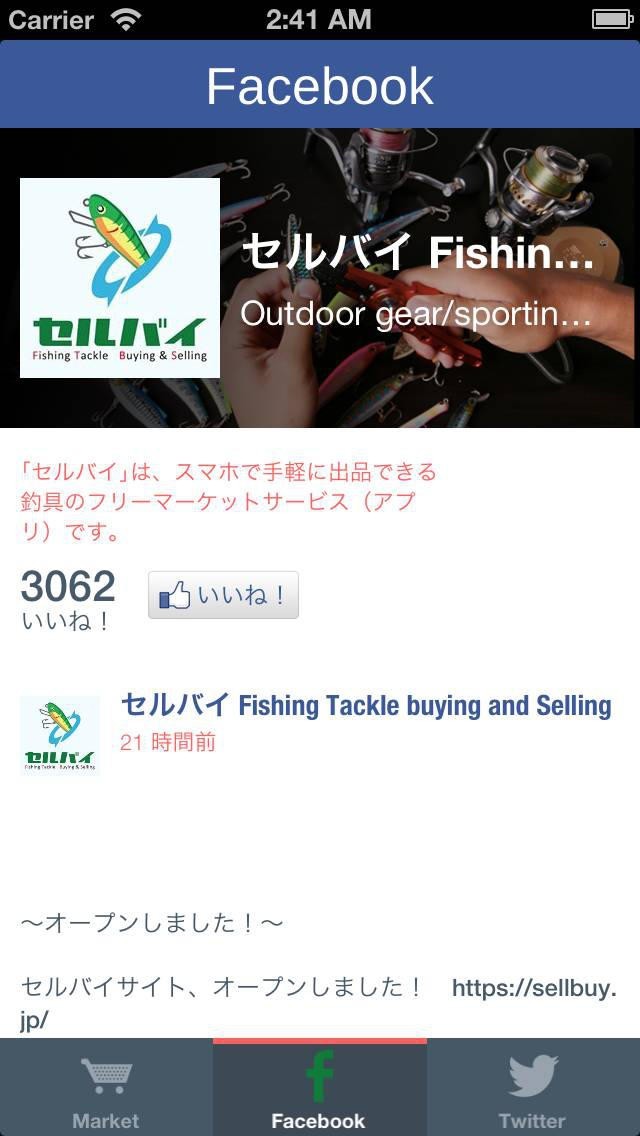Viewport: 640px width, 1136px height.
Task: Switch to the Twitter tab
Action: tap(532, 1089)
